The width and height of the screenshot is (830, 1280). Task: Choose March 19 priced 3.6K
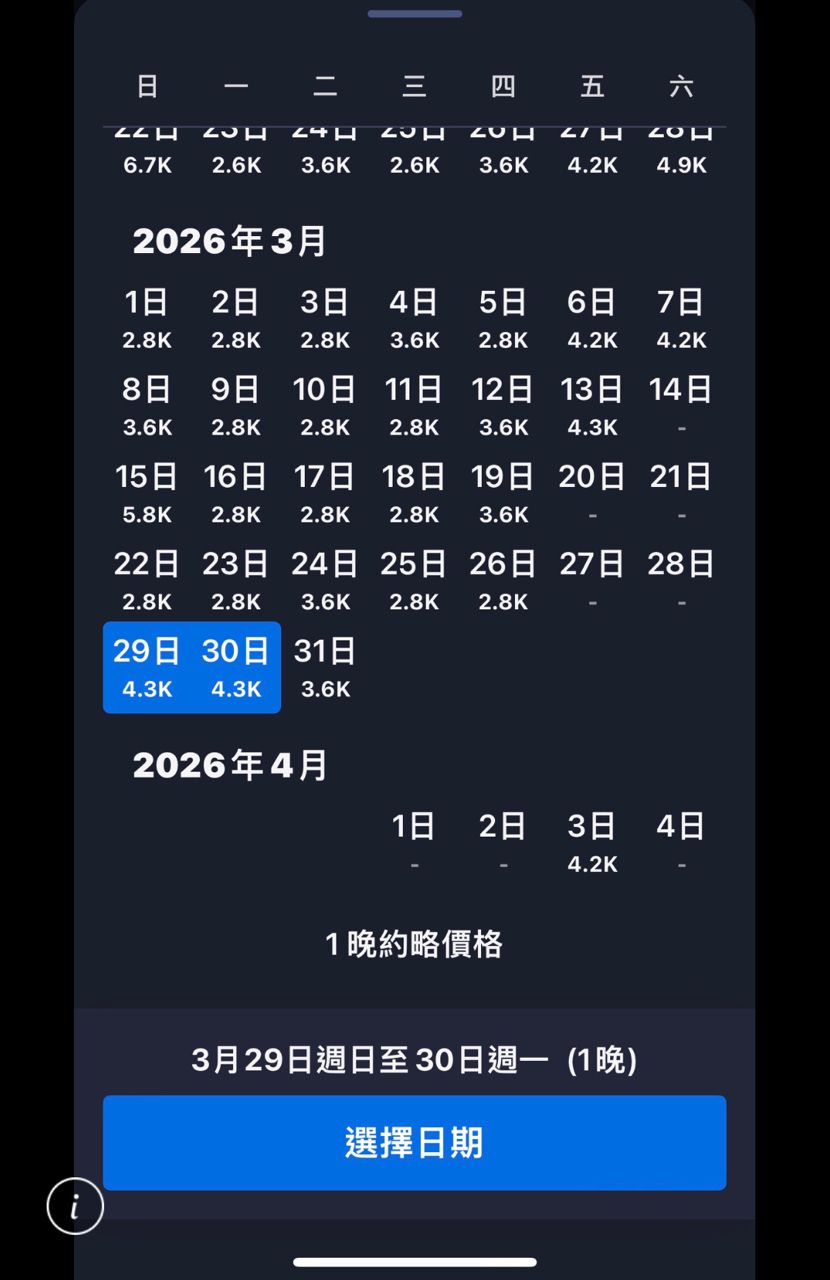[x=503, y=493]
